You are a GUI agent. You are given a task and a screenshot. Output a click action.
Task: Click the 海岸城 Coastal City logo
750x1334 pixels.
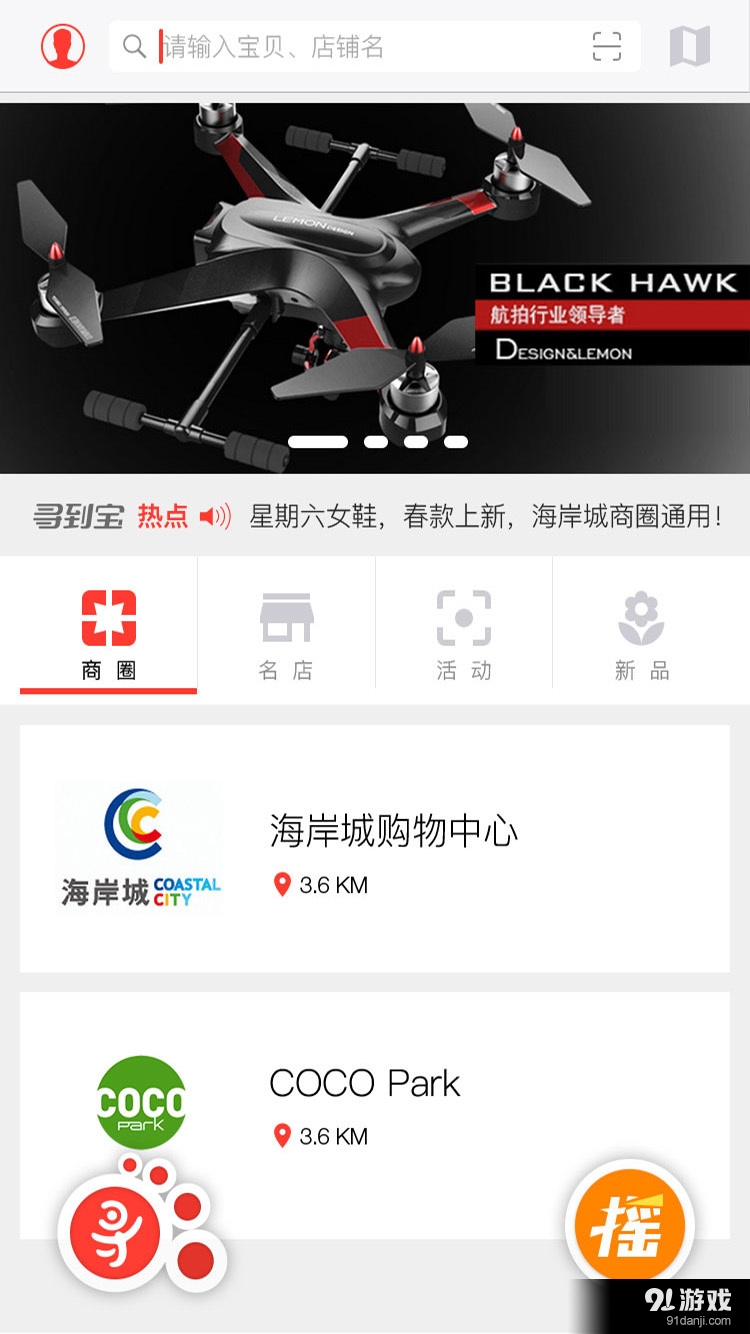pos(141,845)
